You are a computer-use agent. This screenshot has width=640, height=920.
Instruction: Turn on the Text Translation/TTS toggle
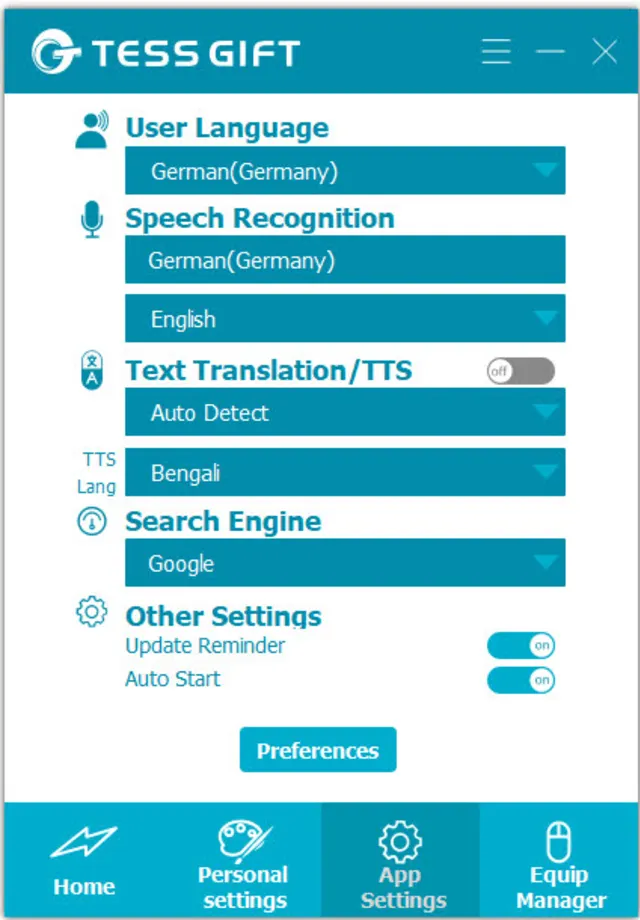[520, 371]
